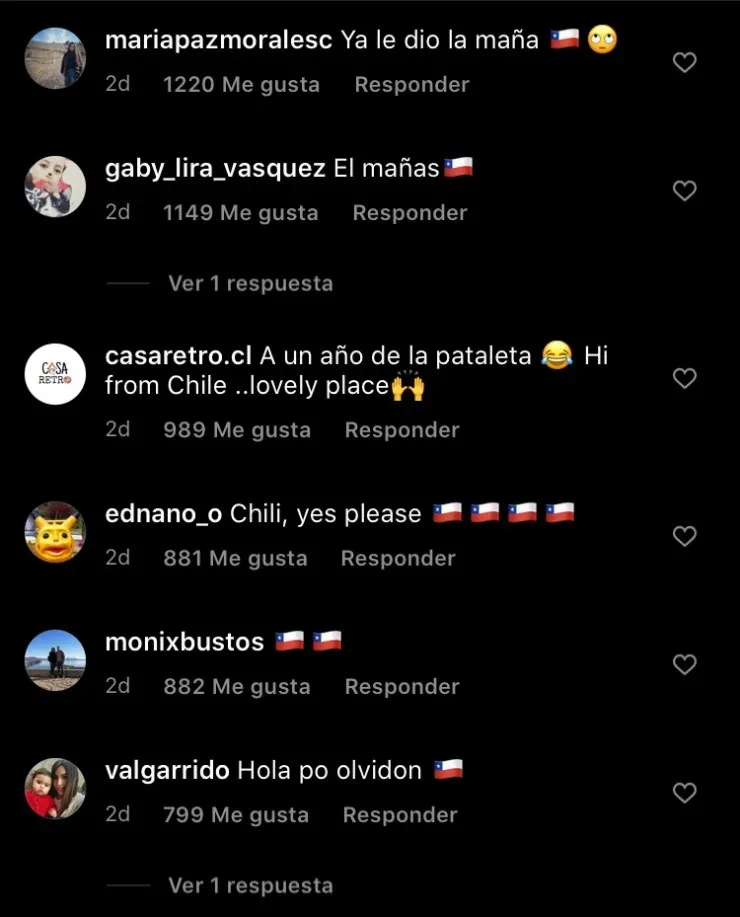Reply to mariapazmoralesc's comment
The width and height of the screenshot is (740, 917).
[x=411, y=85]
